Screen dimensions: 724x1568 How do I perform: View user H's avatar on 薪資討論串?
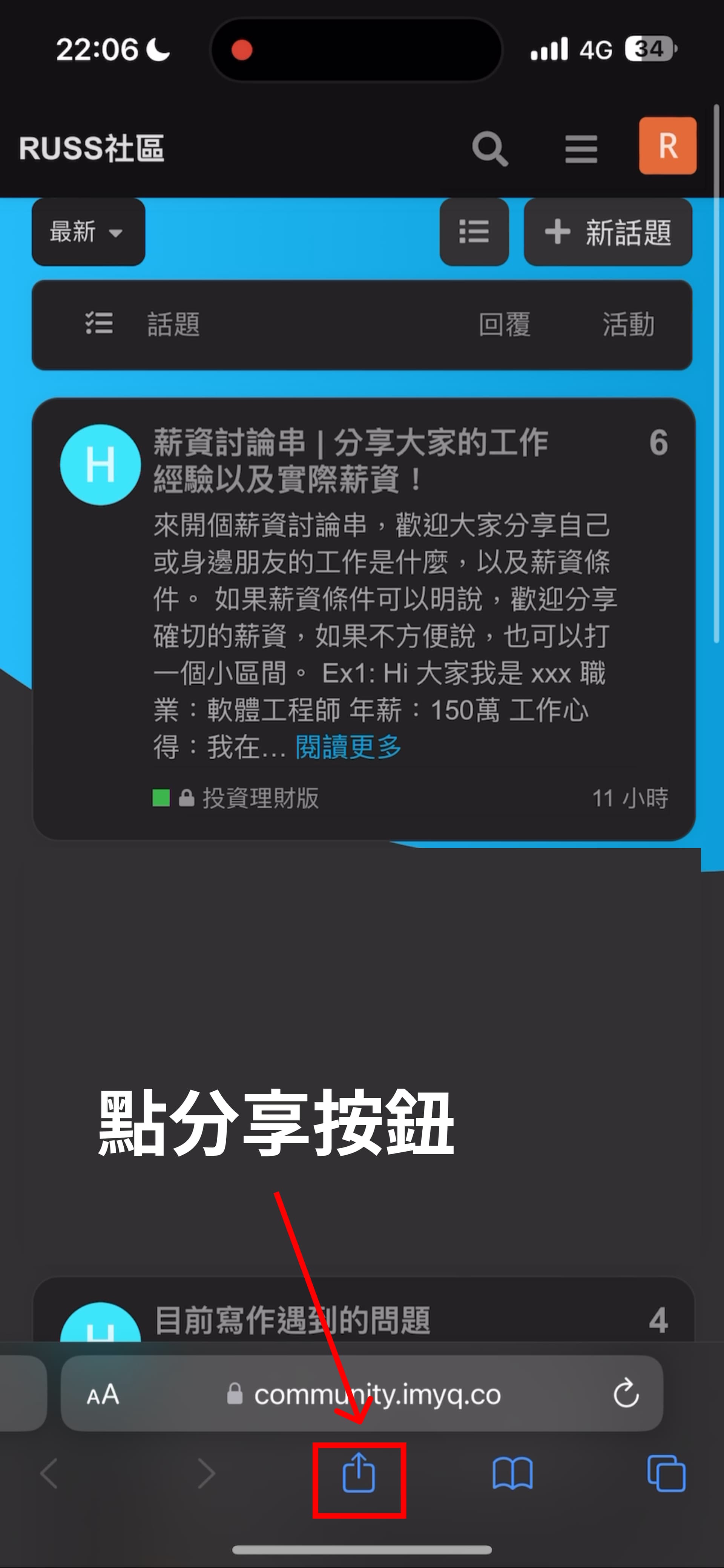point(100,464)
